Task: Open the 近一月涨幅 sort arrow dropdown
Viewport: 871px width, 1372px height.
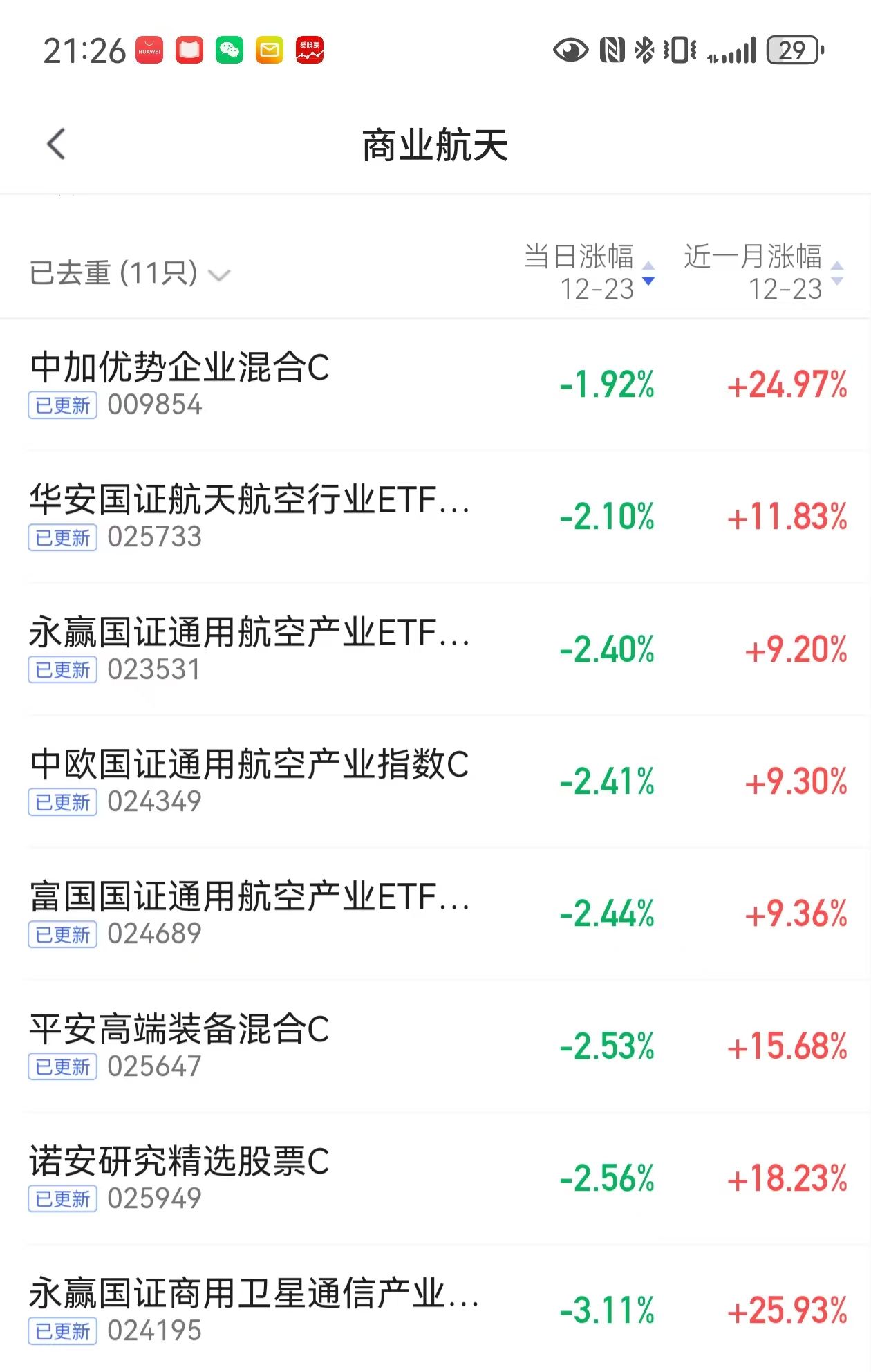Action: (x=839, y=272)
